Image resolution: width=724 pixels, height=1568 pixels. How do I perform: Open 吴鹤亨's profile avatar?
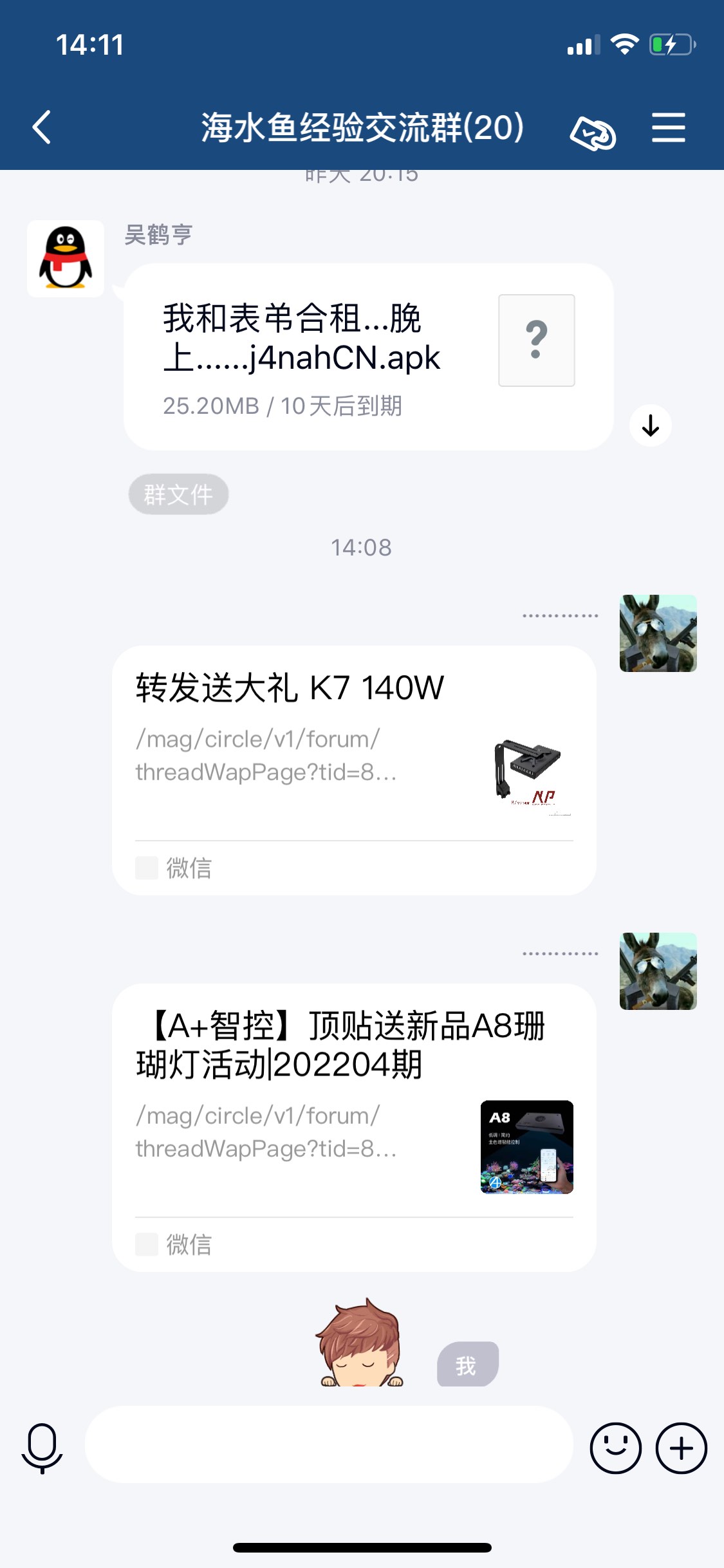pos(66,259)
